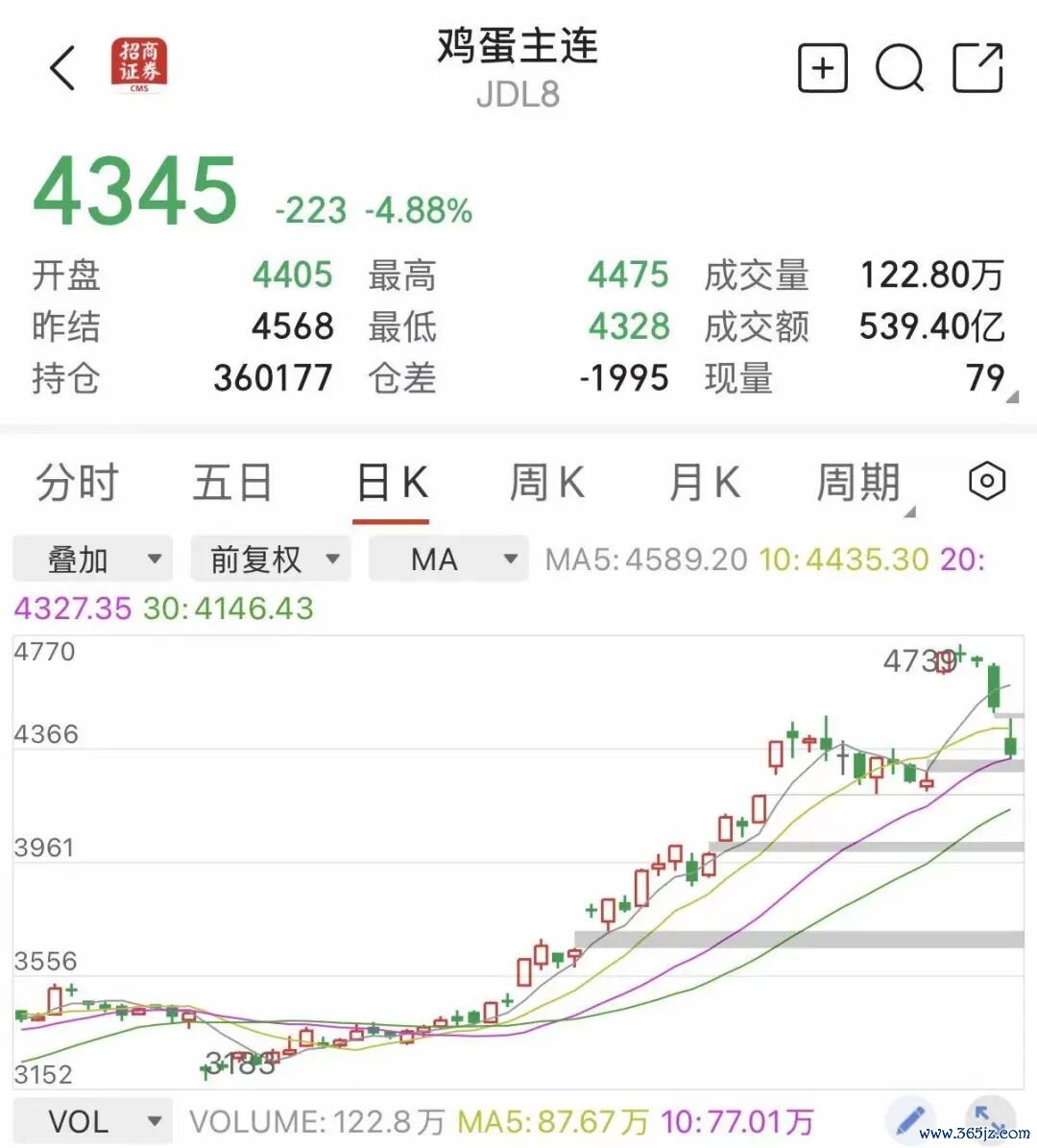Viewport: 1037px width, 1148px height.
Task: Expand more quote details beside 现量
Action: point(1012,396)
